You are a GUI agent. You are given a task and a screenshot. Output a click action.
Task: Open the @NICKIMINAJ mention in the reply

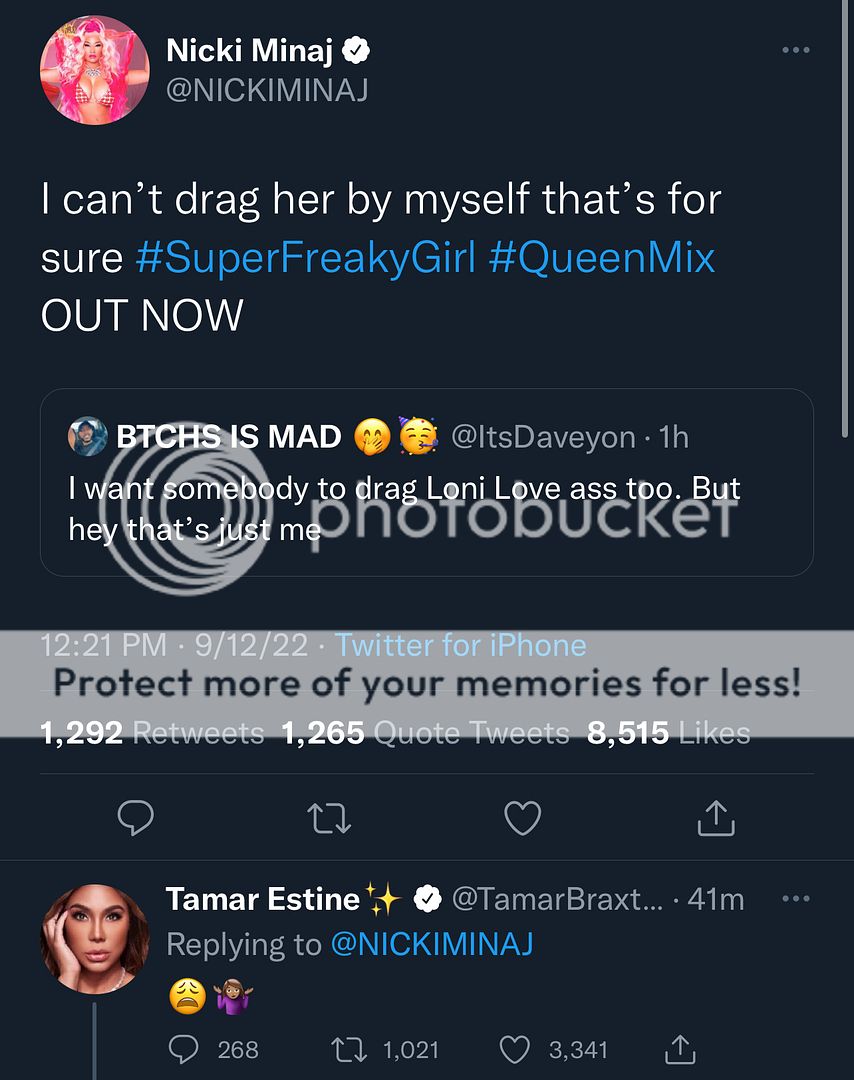click(x=431, y=944)
